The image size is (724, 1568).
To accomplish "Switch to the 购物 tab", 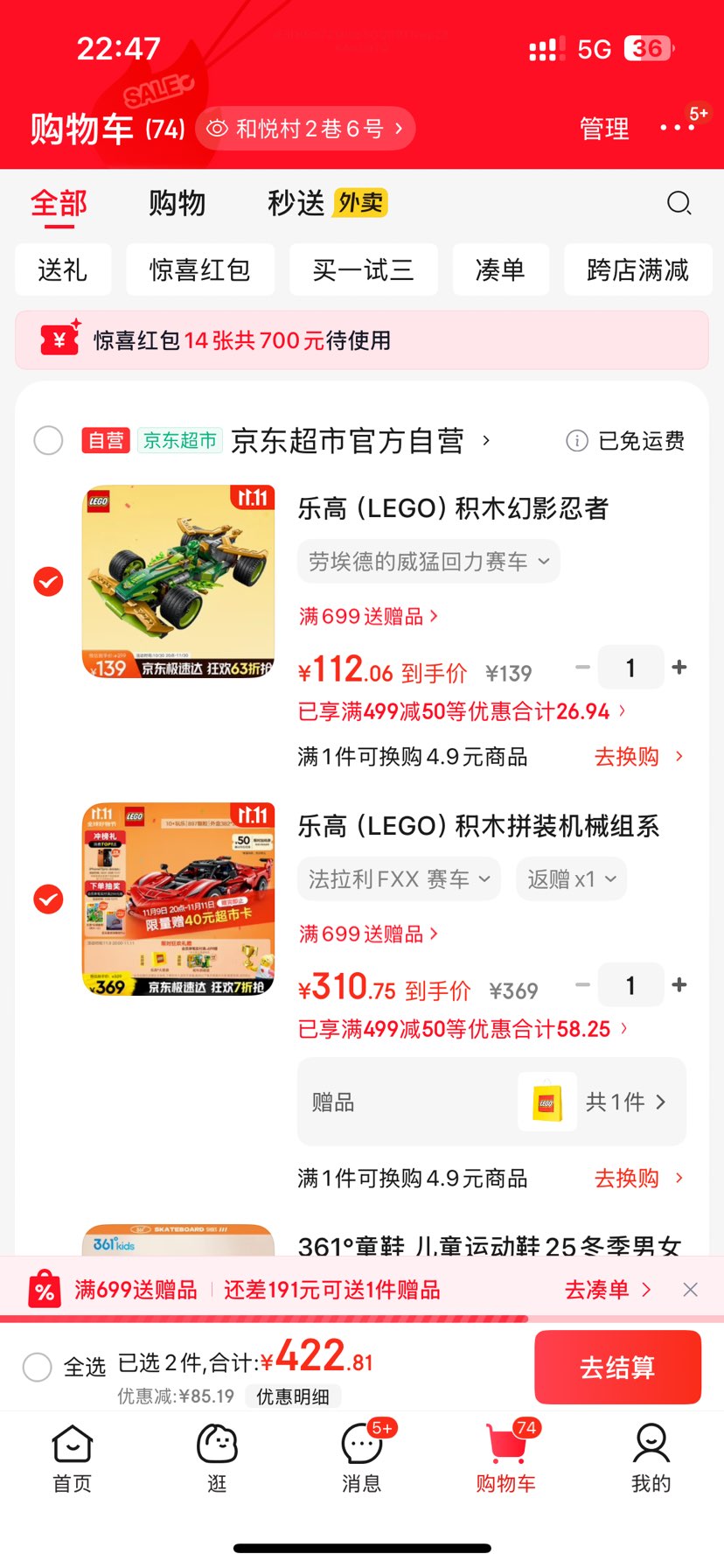I will coord(177,203).
